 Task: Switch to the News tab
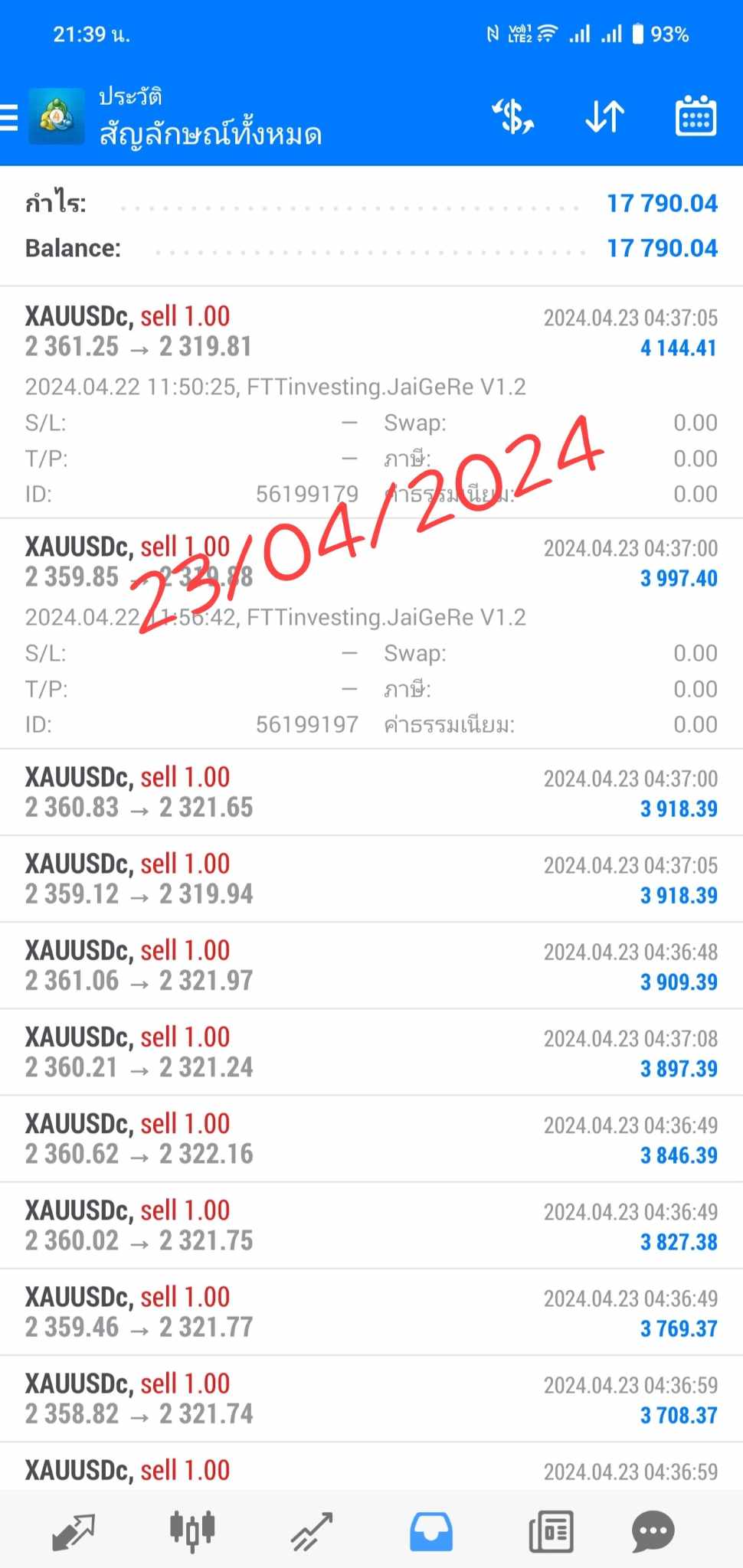pos(551,1532)
